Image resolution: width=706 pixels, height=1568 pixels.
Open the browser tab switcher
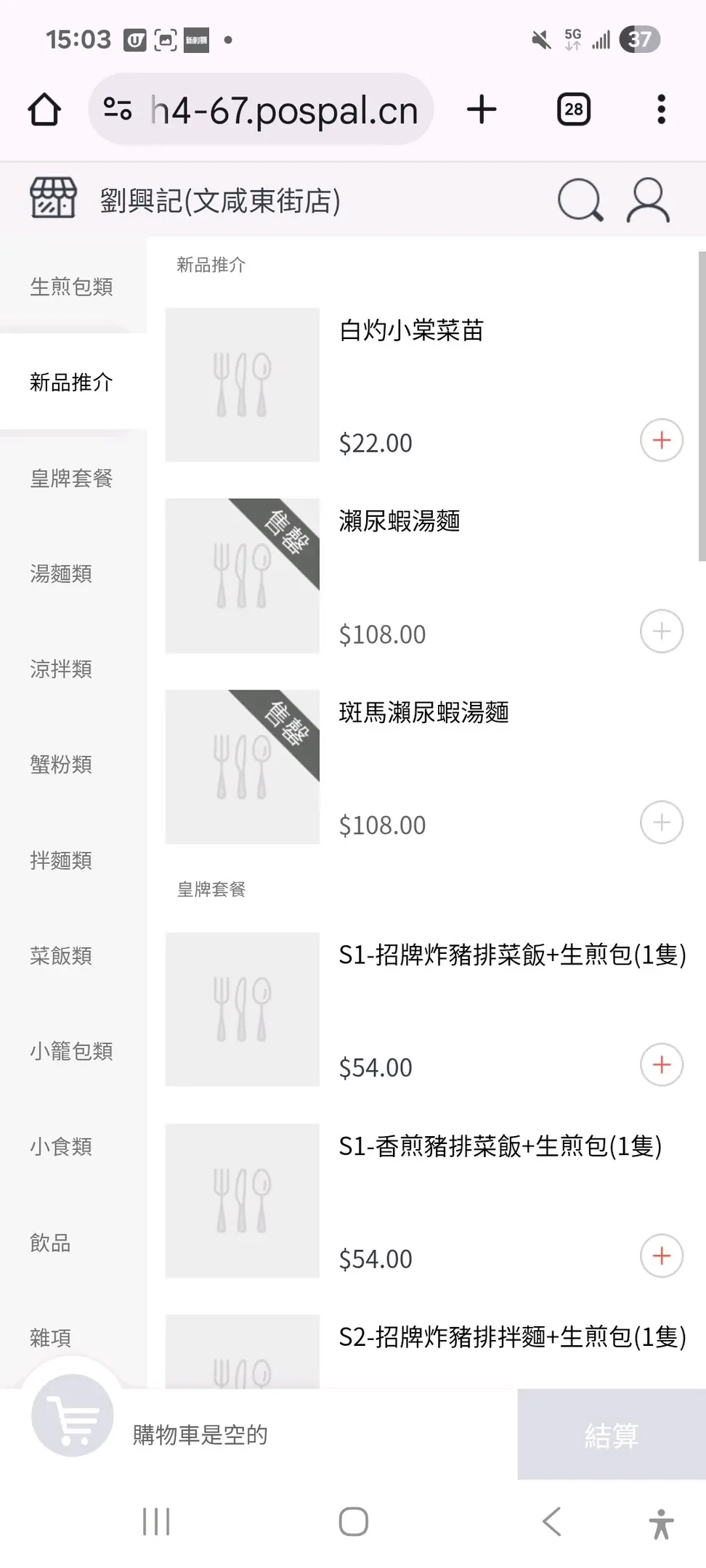coord(574,110)
